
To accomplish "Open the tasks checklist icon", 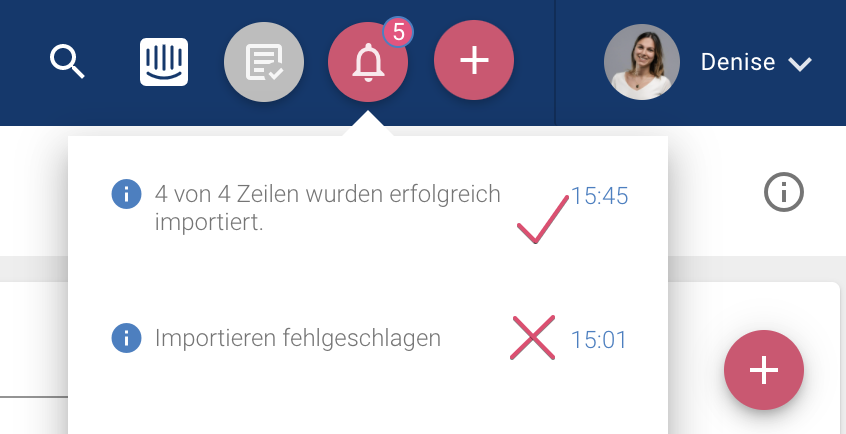I will click(264, 63).
